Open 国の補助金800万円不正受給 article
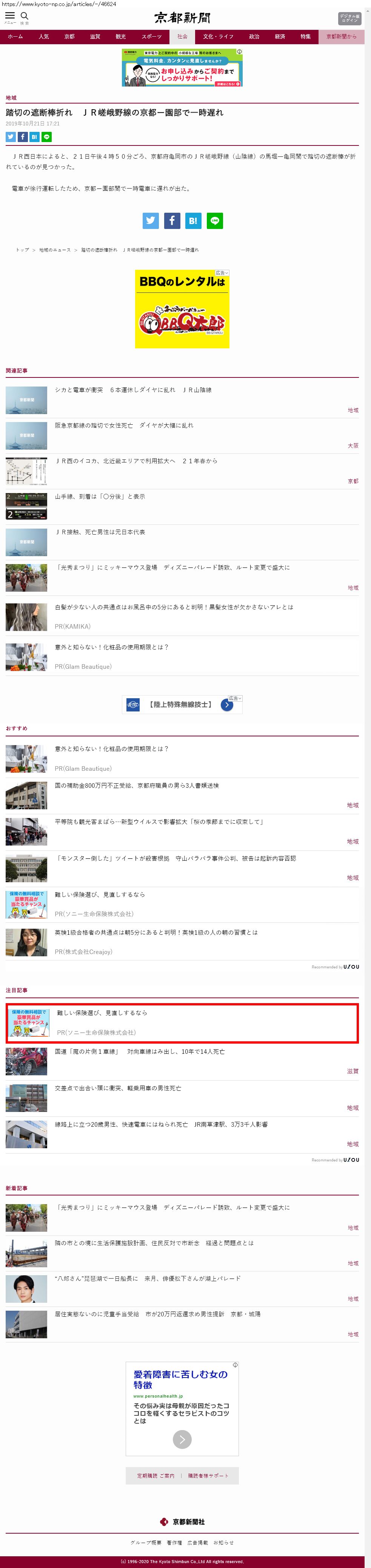 click(x=136, y=785)
